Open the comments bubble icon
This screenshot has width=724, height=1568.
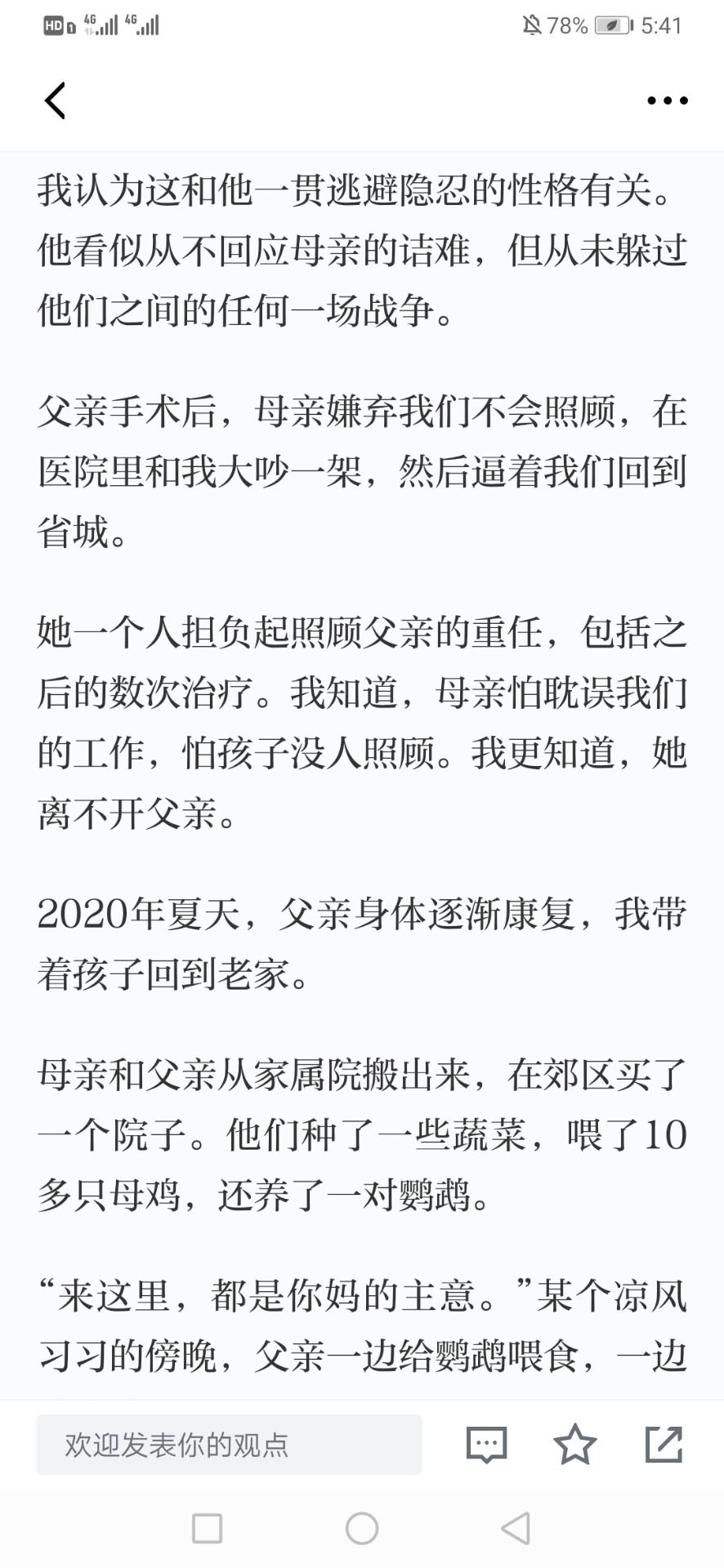click(487, 1445)
